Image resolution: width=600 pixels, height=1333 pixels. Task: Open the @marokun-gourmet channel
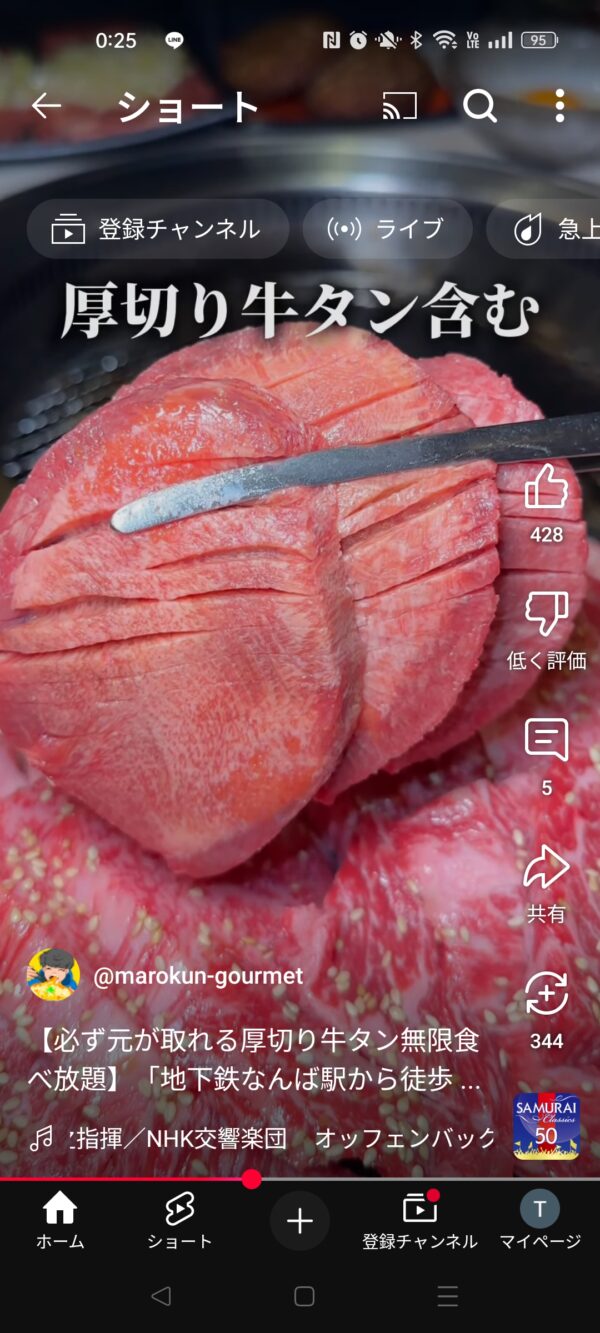pyautogui.click(x=198, y=976)
